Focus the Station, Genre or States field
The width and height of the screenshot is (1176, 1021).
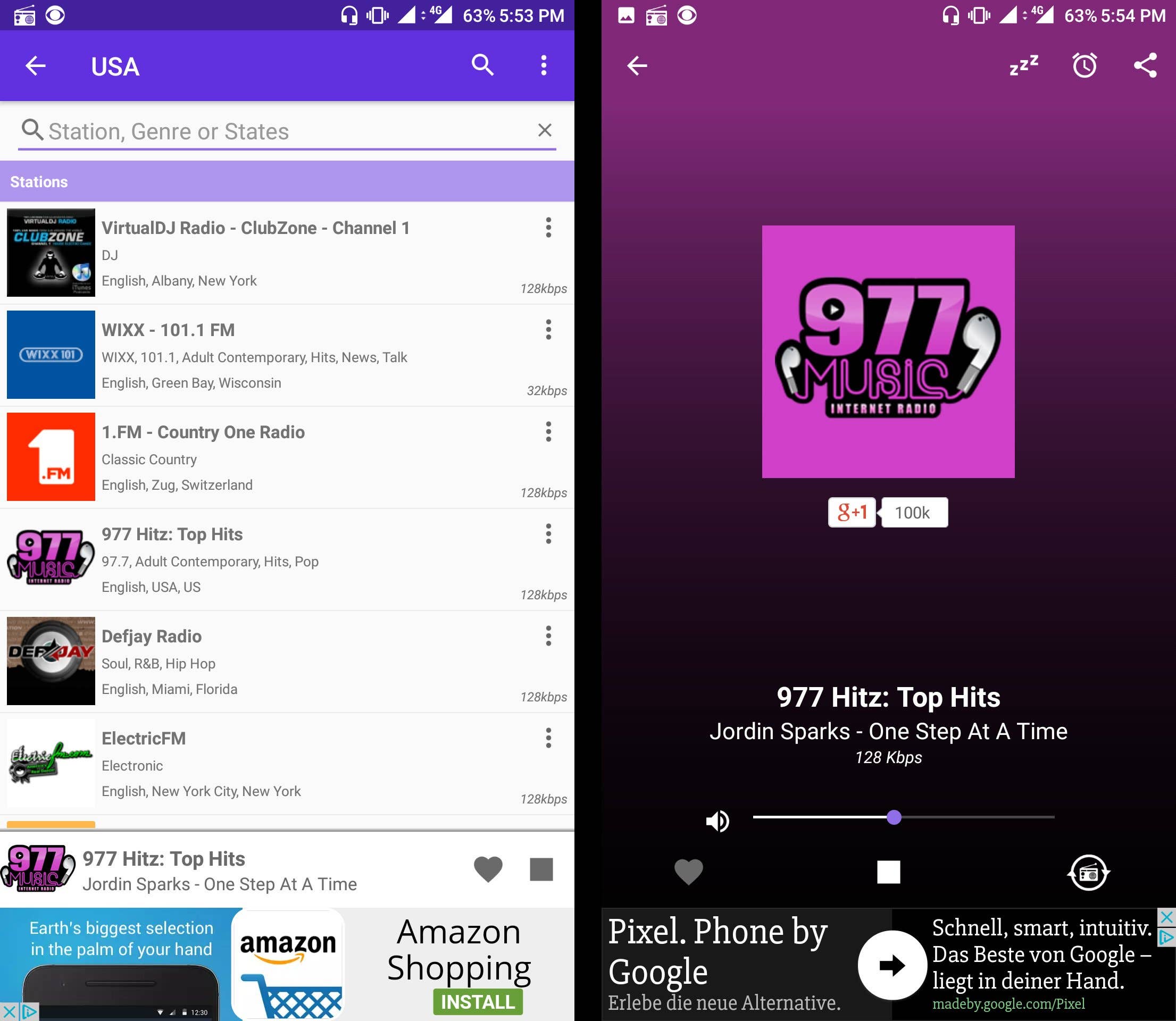285,132
